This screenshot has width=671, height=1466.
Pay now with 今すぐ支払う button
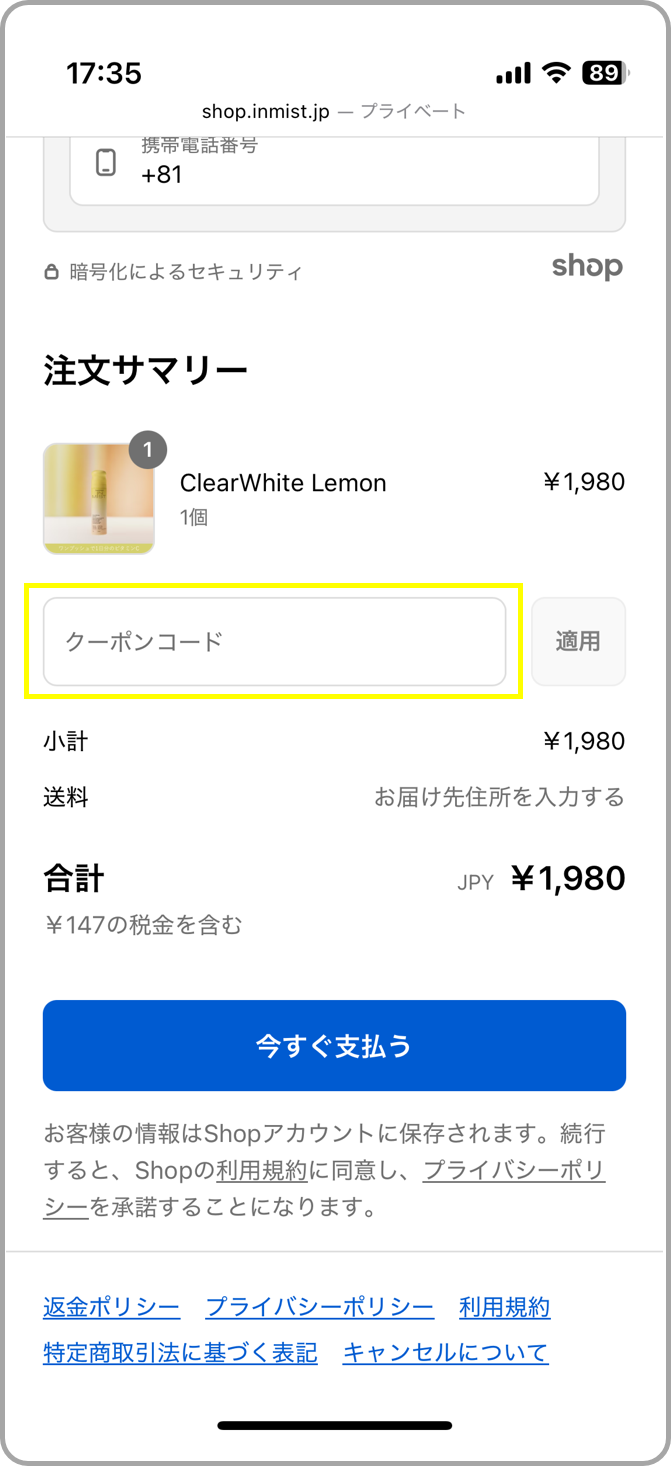[334, 1045]
